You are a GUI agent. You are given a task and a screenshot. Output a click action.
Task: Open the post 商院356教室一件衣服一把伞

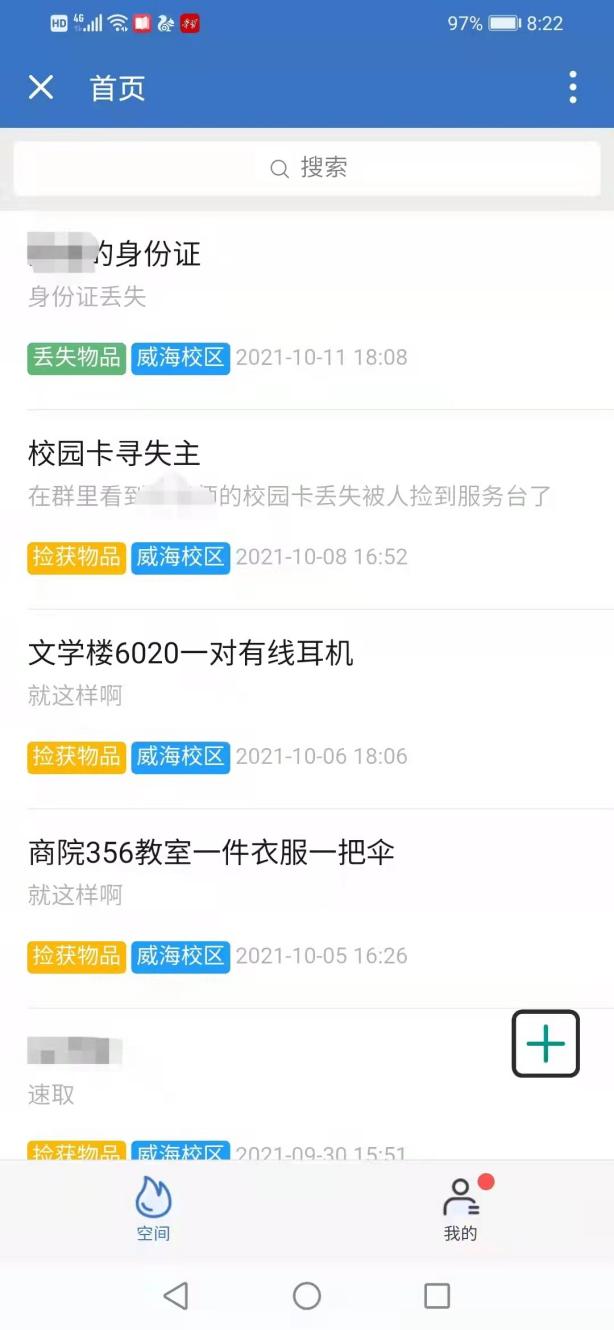click(307, 909)
